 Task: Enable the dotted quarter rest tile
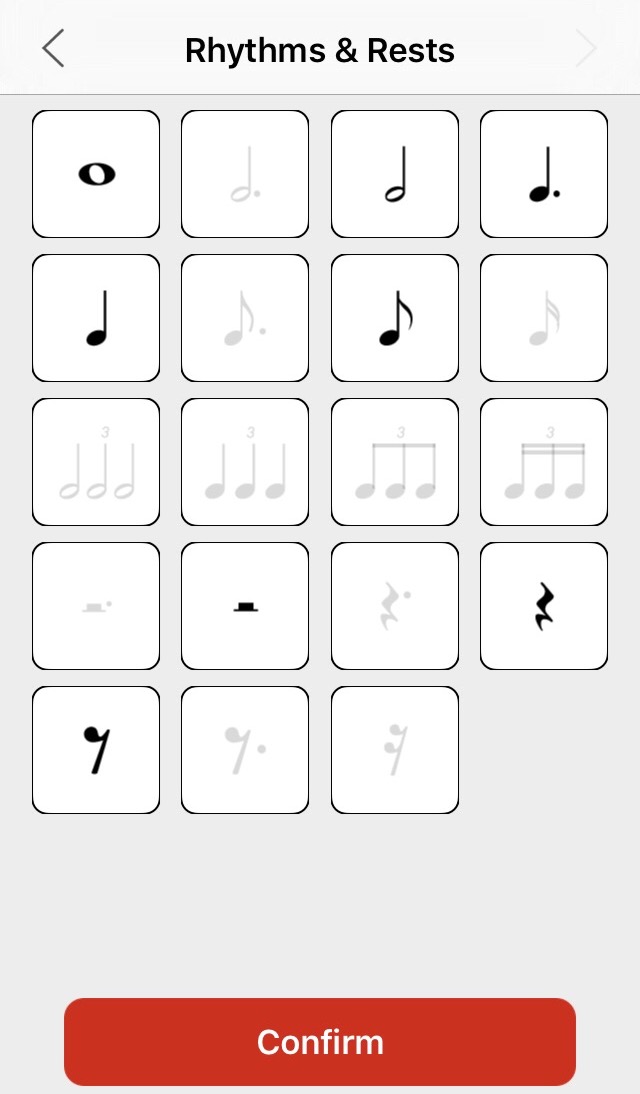coord(395,606)
